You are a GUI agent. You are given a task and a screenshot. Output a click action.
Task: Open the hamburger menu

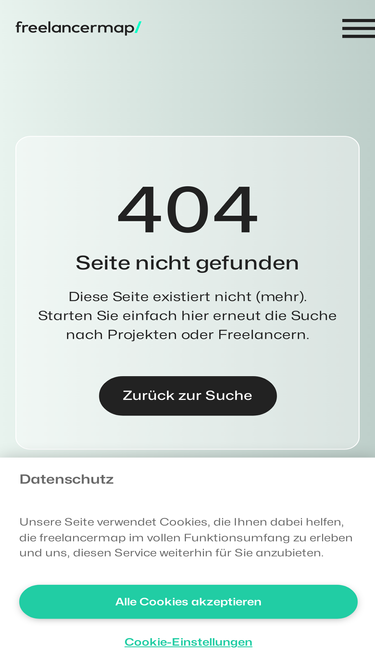point(358,29)
